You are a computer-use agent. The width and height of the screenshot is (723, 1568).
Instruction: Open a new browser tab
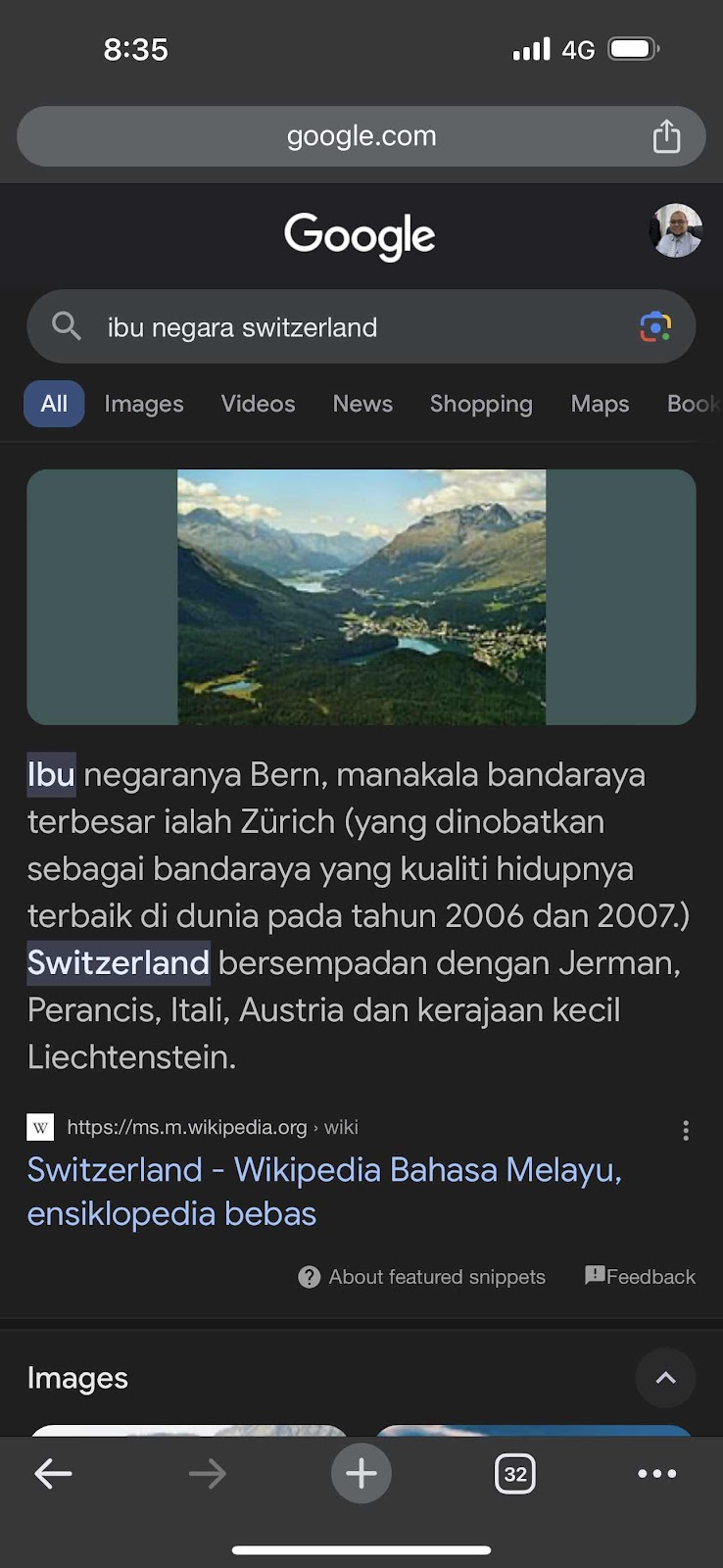(x=361, y=1473)
